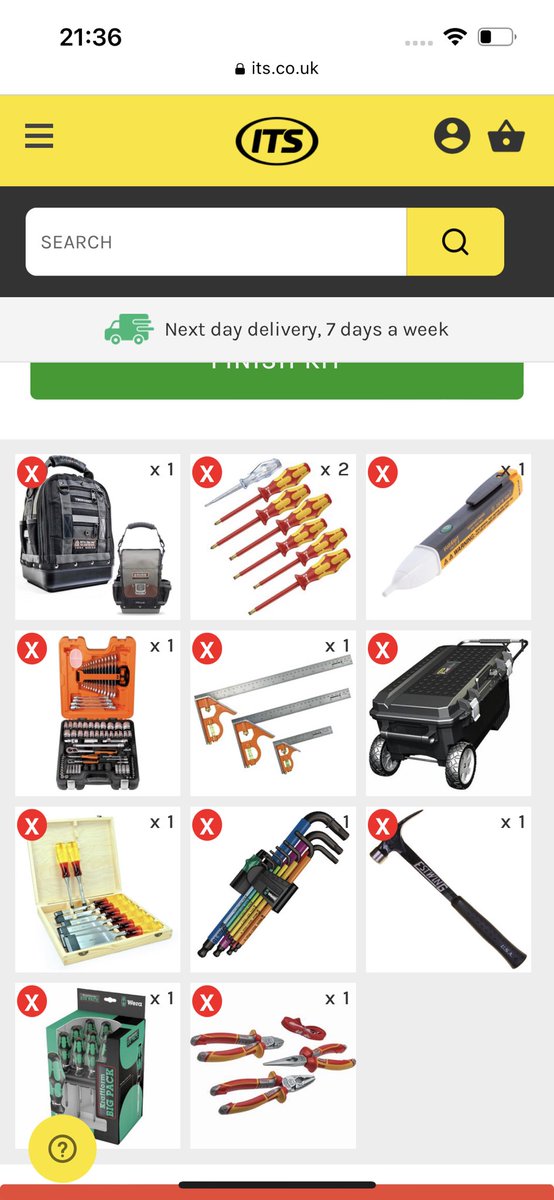Remove the red screwdriver set

(x=208, y=472)
